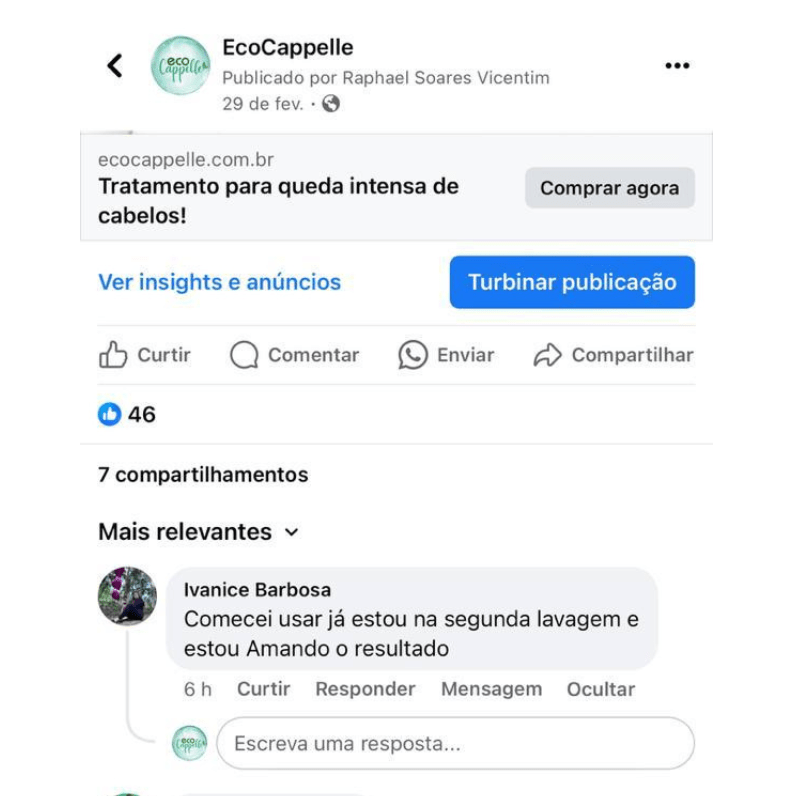
Task: Hide Ivanice's comment with Ocultar
Action: click(600, 689)
